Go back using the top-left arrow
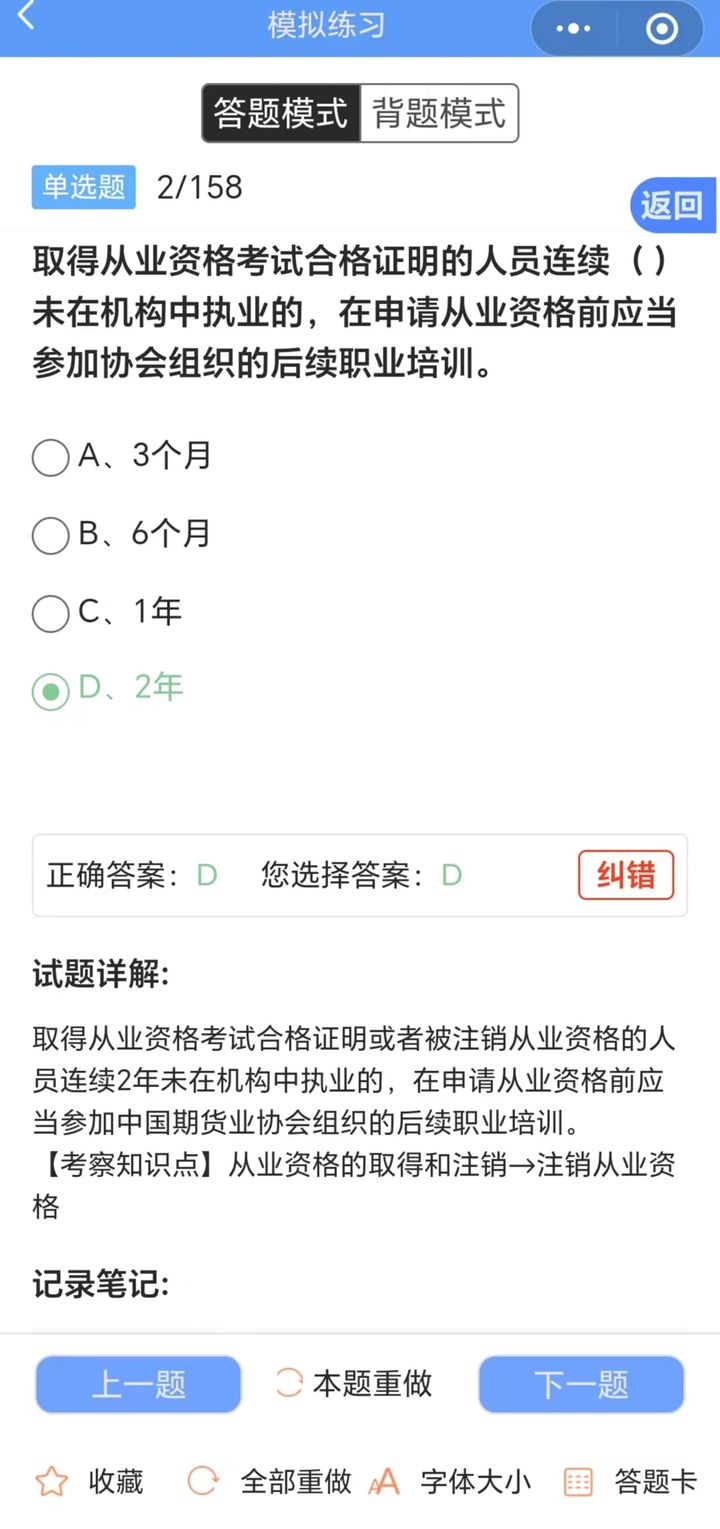 (x=27, y=17)
